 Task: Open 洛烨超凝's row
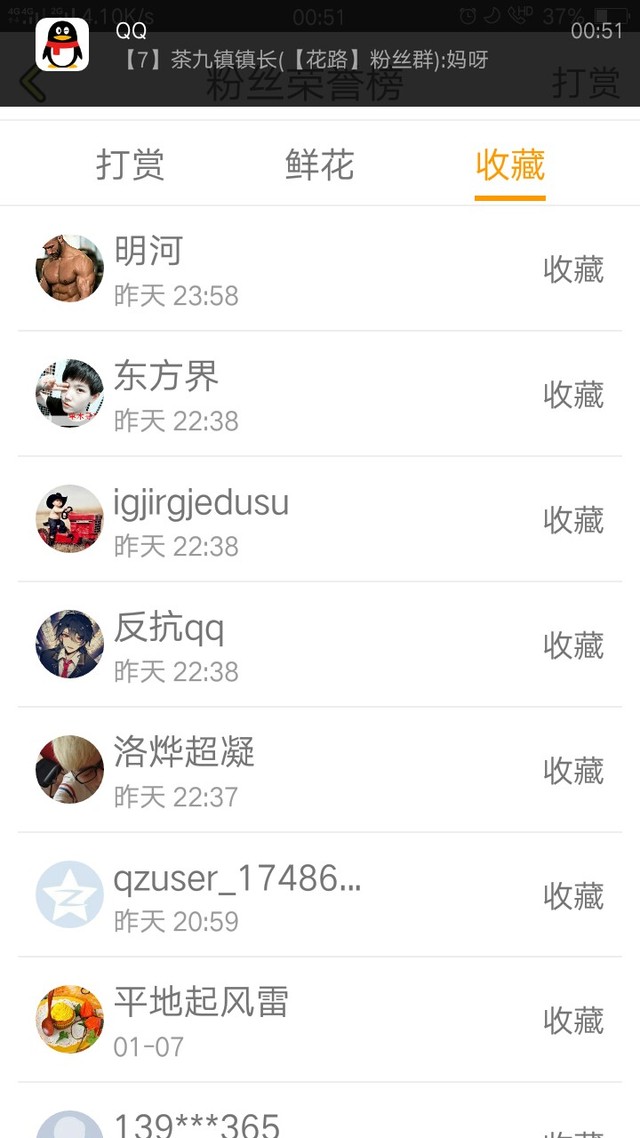click(320, 770)
